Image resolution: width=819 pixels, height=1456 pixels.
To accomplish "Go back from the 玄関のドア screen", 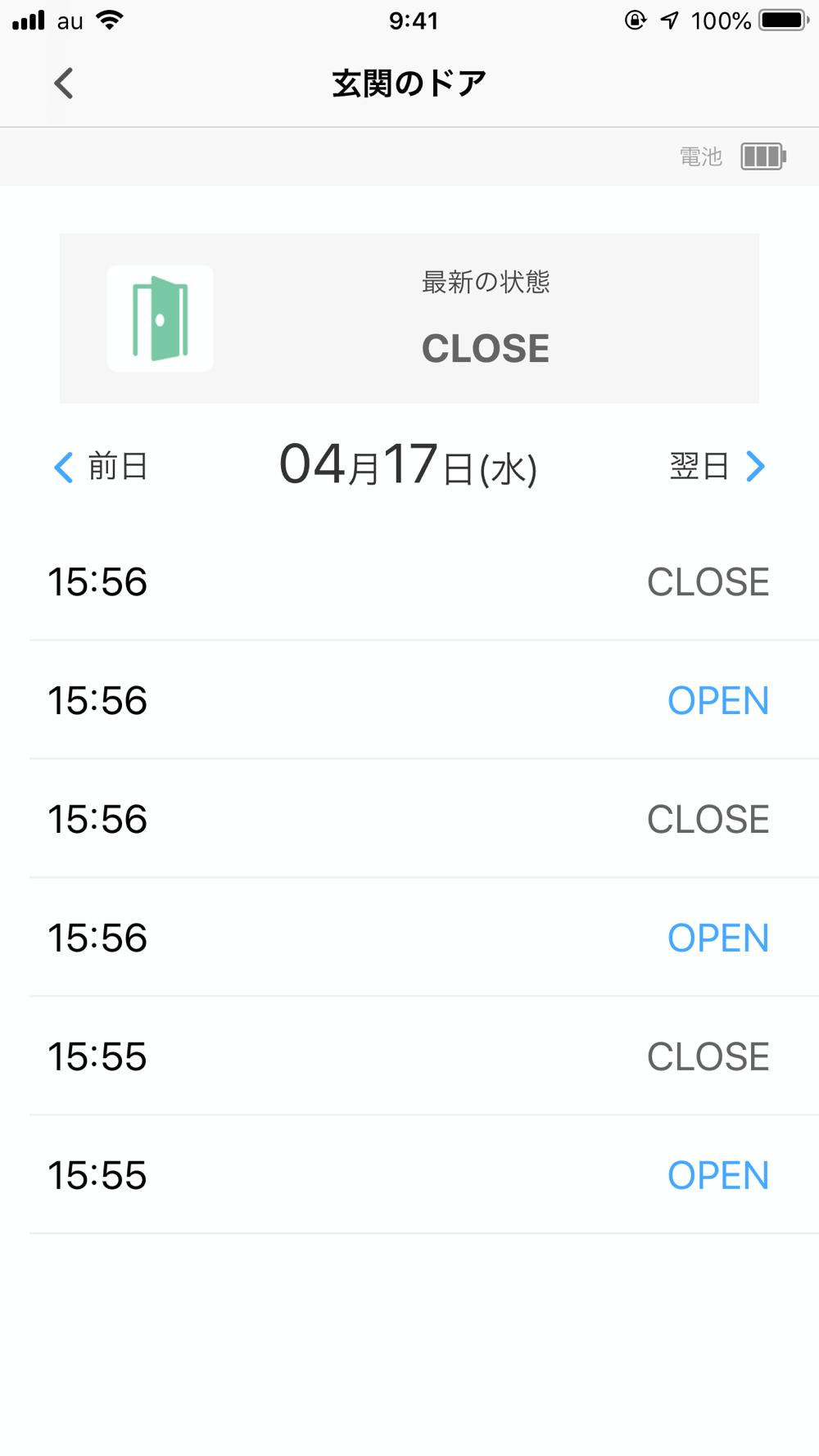I will point(64,84).
